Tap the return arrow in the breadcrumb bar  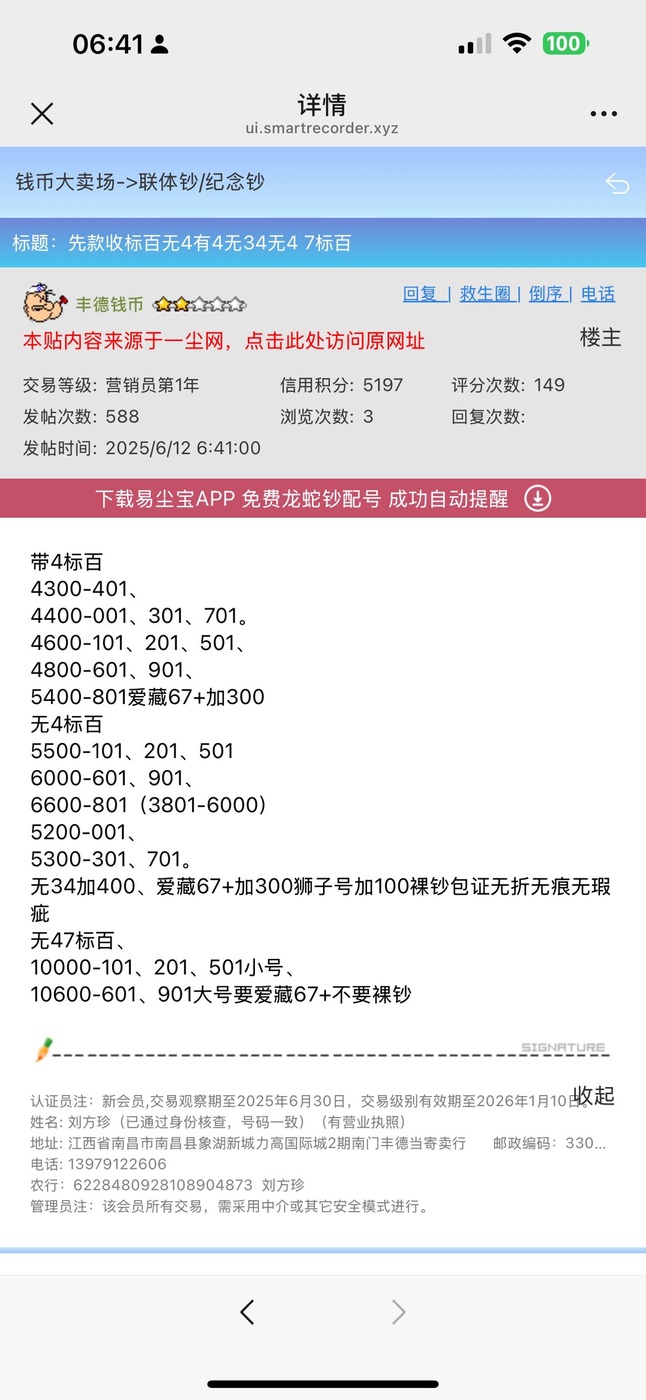tap(617, 183)
